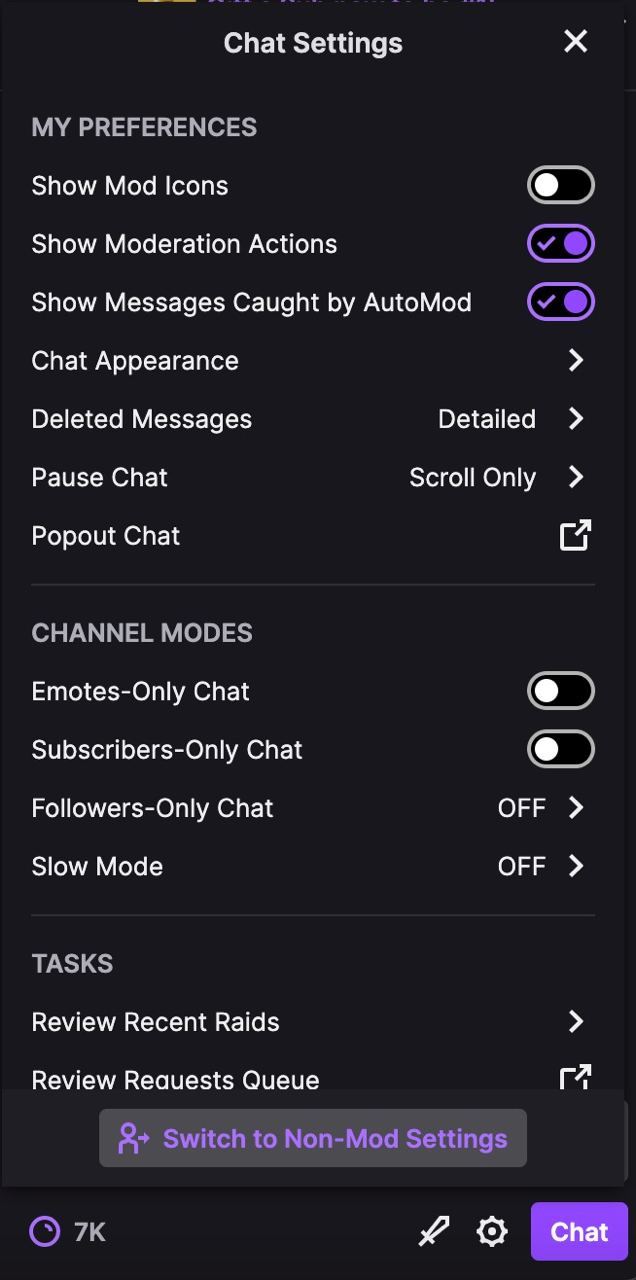
Task: Enable Emotes-Only Chat
Action: 561,691
